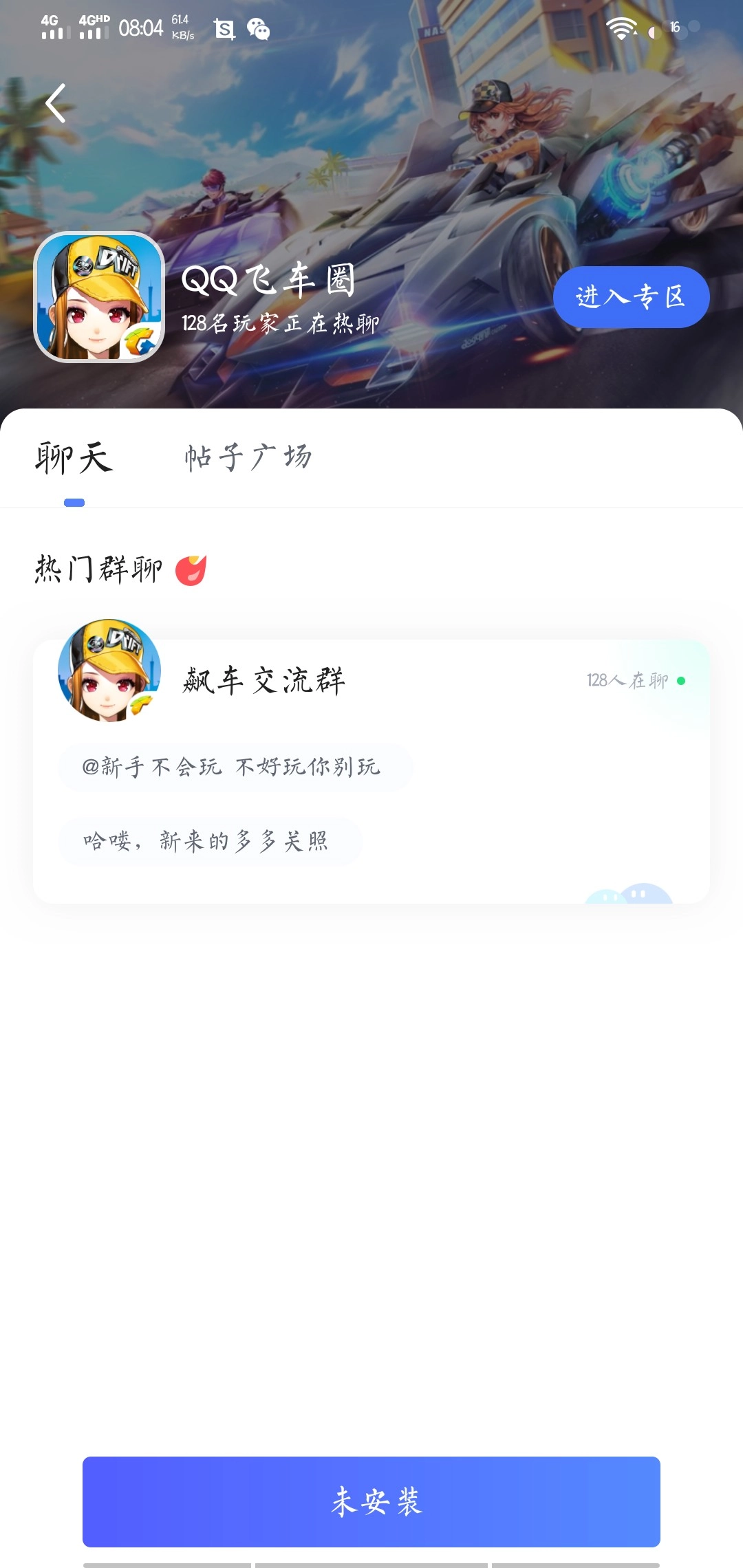The height and width of the screenshot is (1568, 743).
Task: Tap the 未安装 button
Action: click(371, 1501)
